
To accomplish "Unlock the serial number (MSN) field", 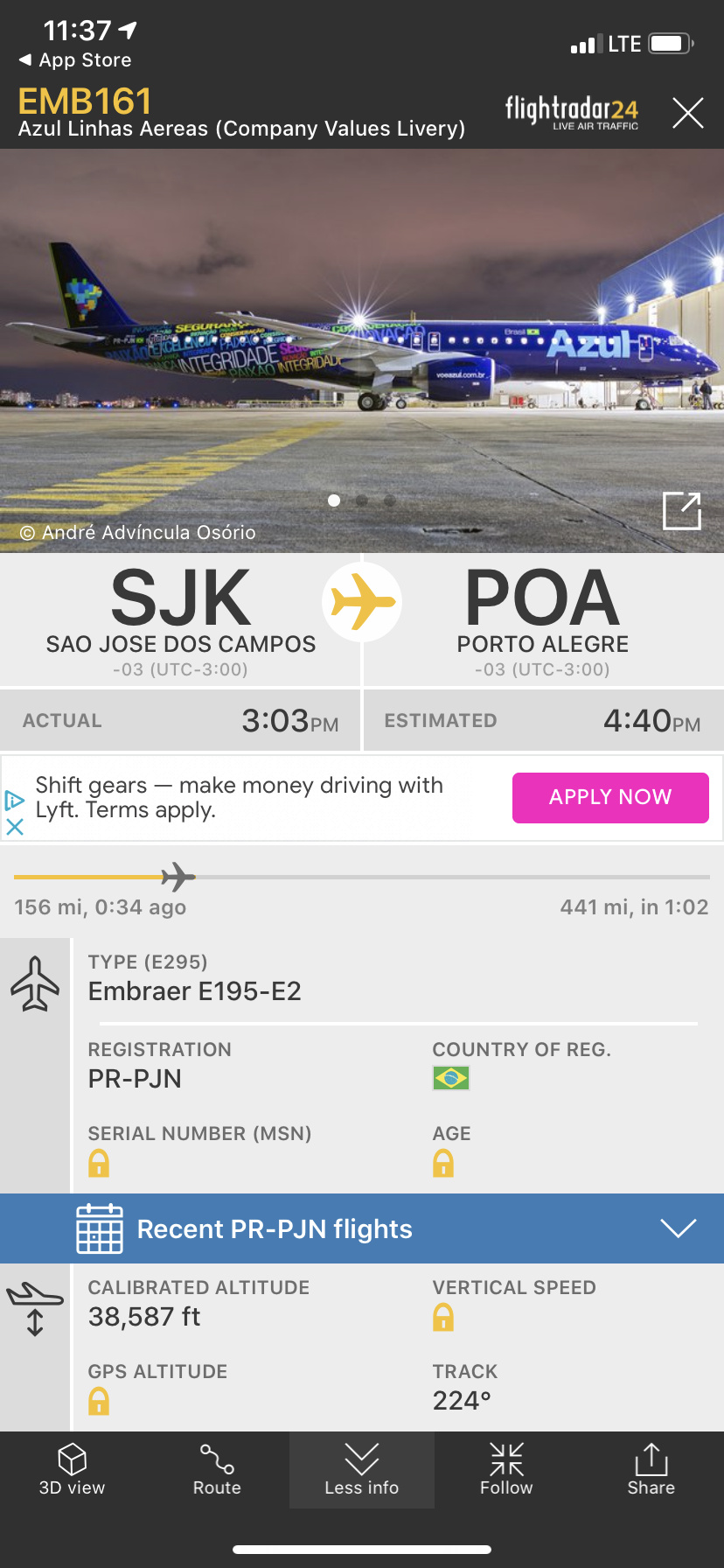I will coord(99,1164).
